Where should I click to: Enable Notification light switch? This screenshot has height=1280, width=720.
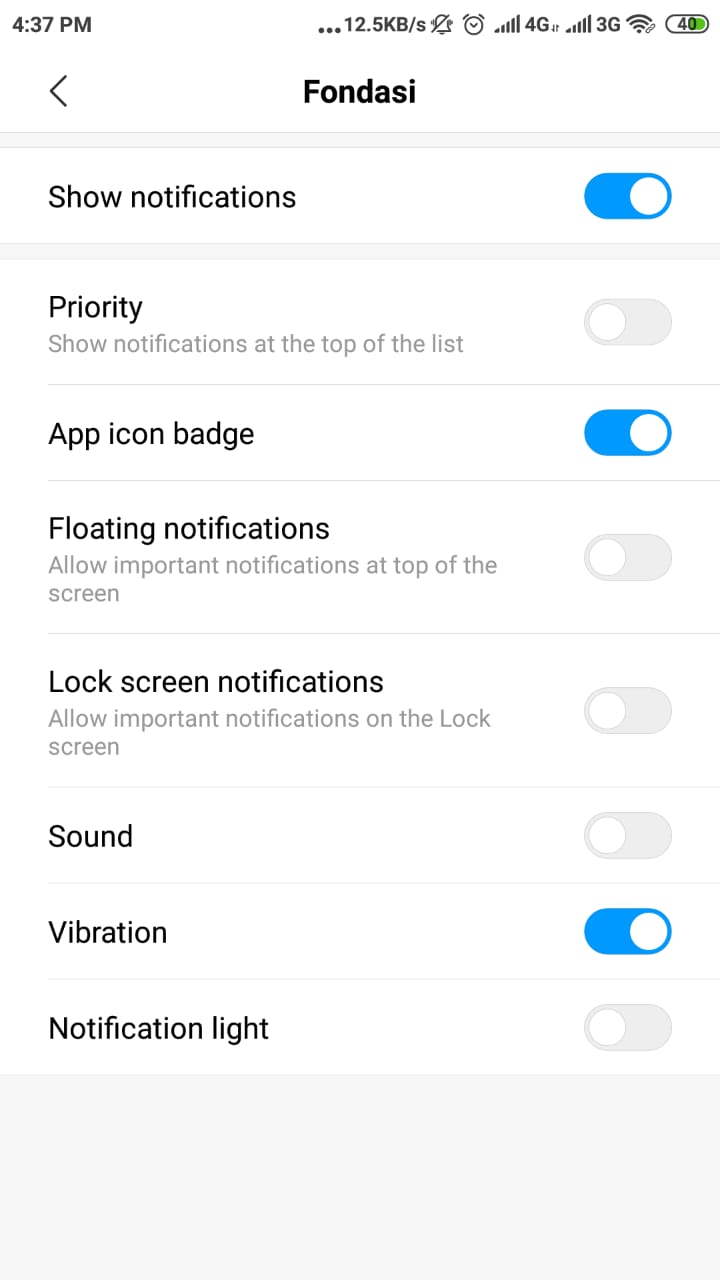(627, 1027)
